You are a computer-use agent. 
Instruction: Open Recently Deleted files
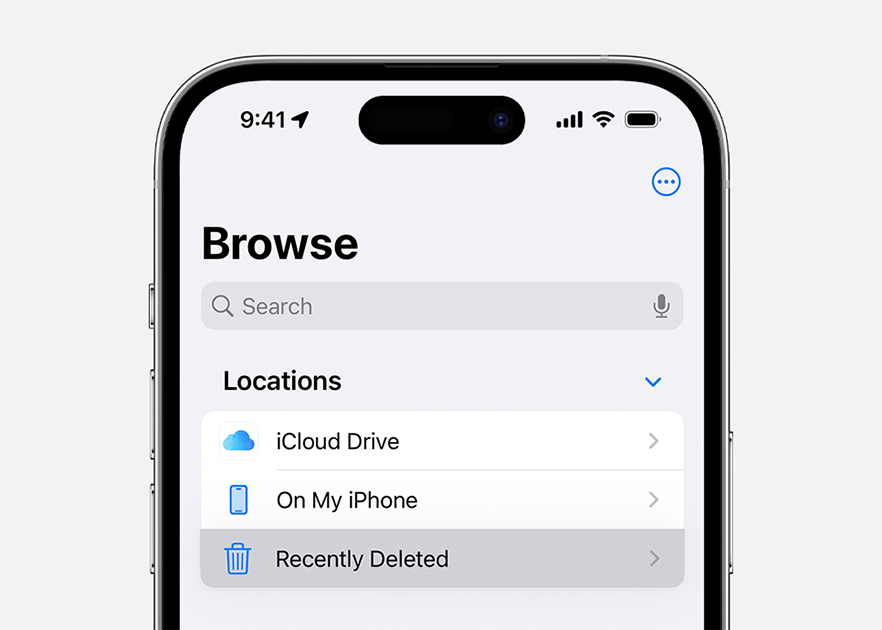click(441, 559)
